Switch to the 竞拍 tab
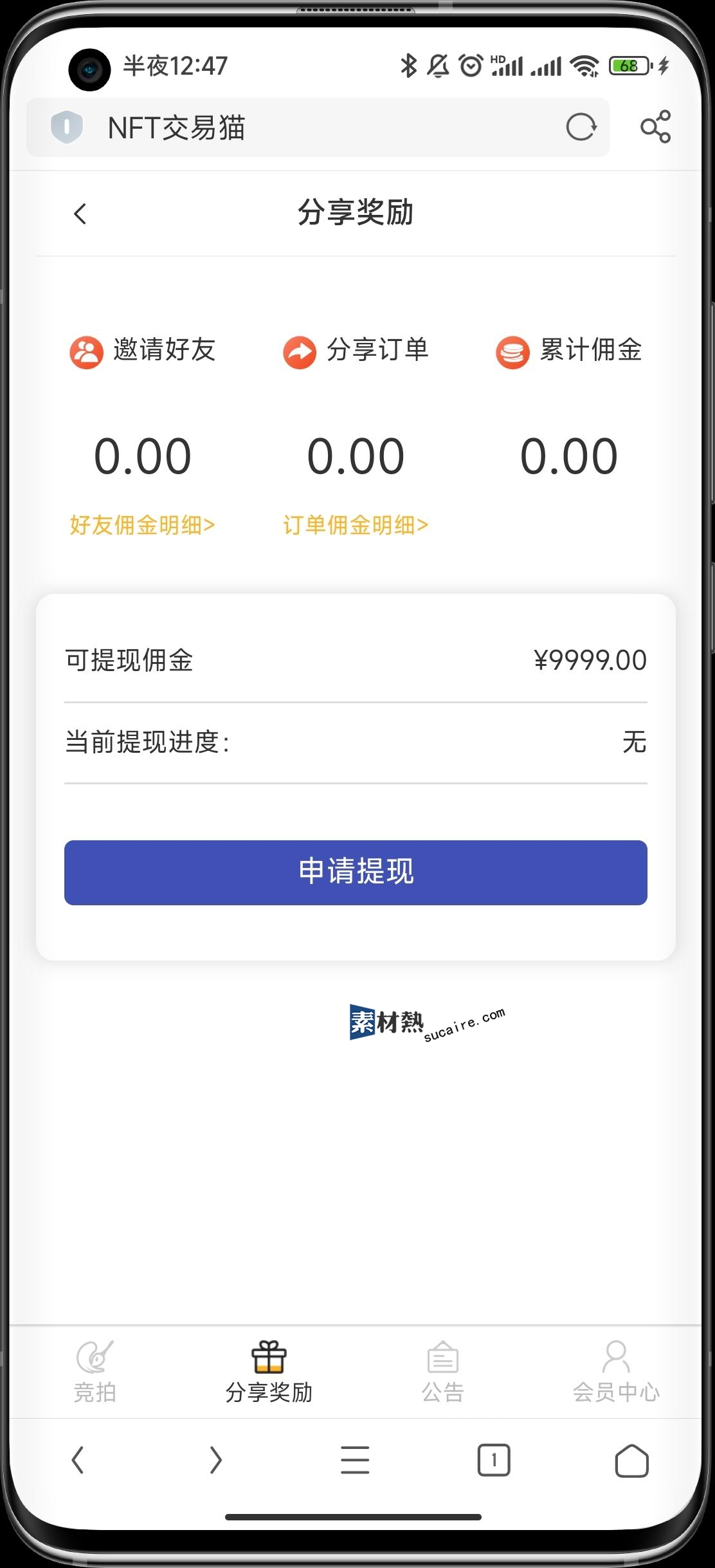The width and height of the screenshot is (715, 1568). [95, 1372]
